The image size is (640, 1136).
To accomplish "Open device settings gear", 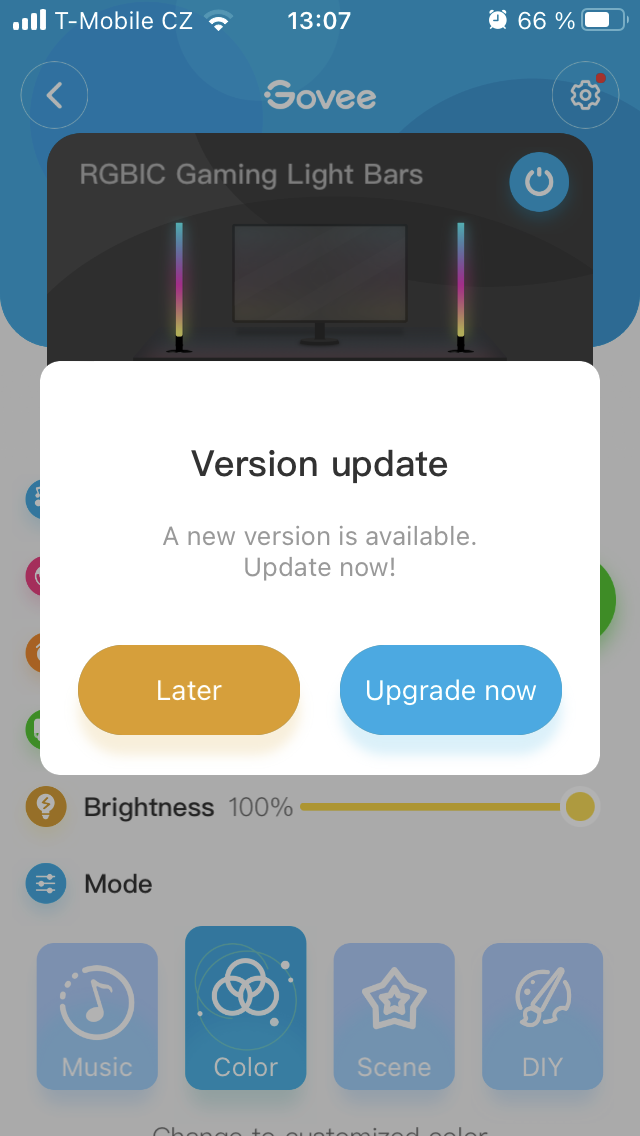I will (585, 95).
